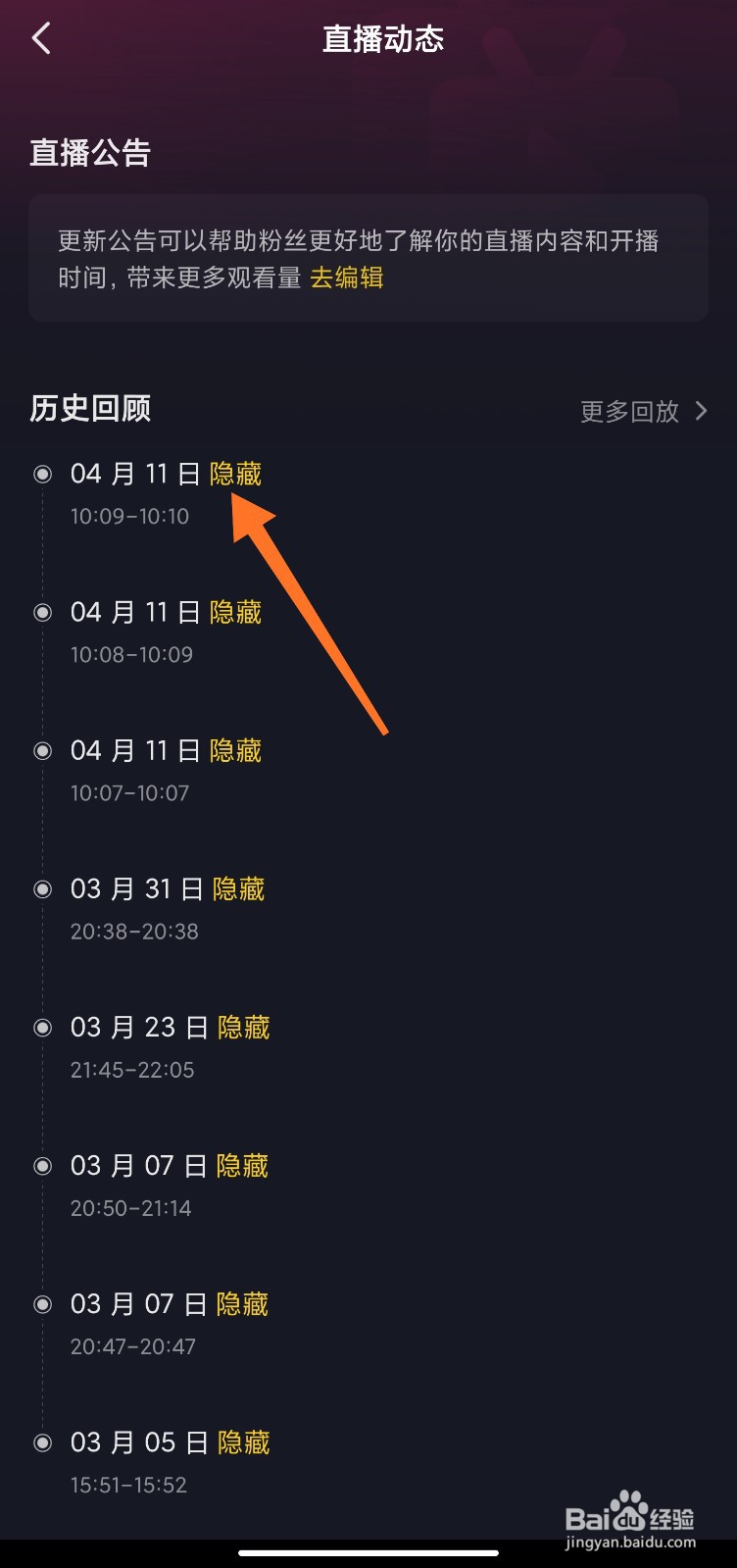Select the 历史回顾 section header

(89, 408)
